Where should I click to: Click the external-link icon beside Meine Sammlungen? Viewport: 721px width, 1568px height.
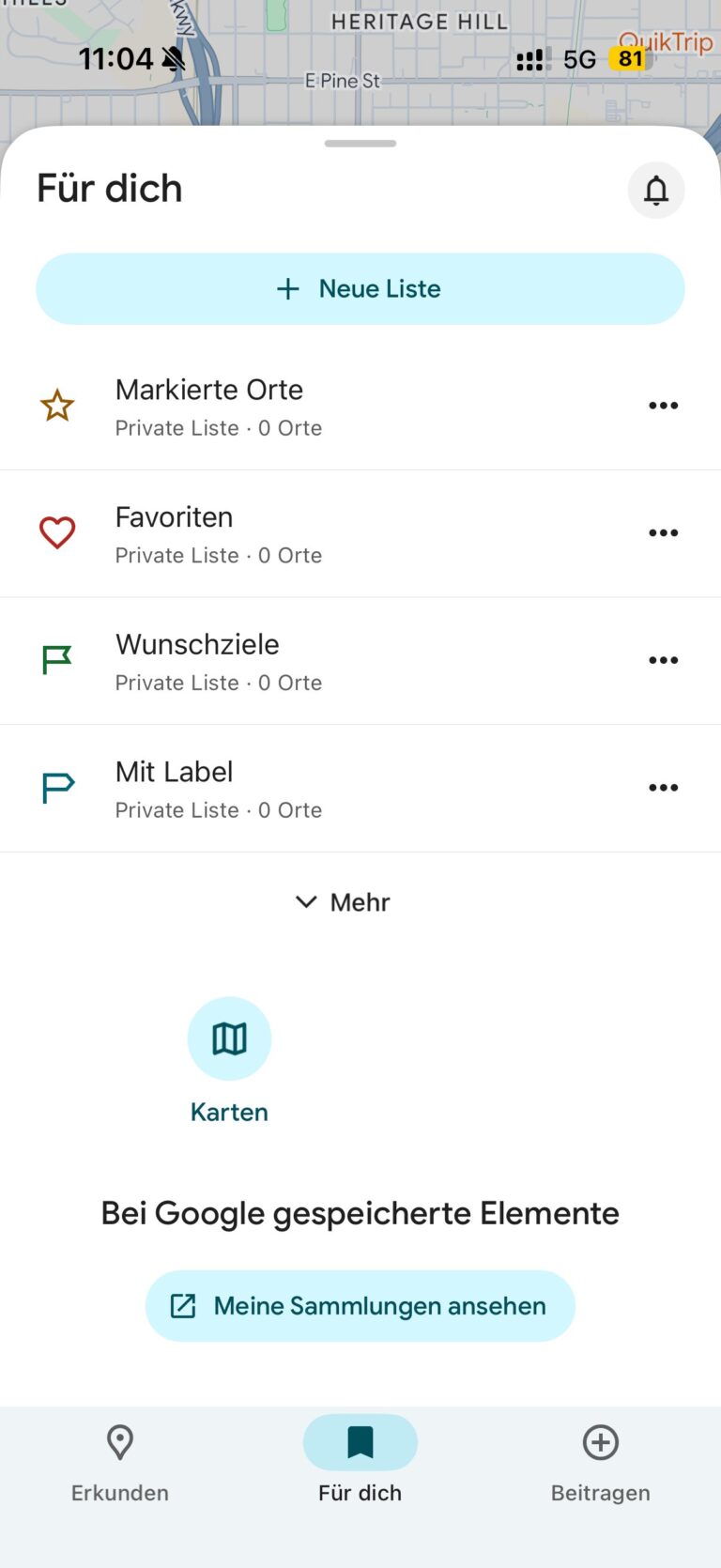click(184, 1306)
